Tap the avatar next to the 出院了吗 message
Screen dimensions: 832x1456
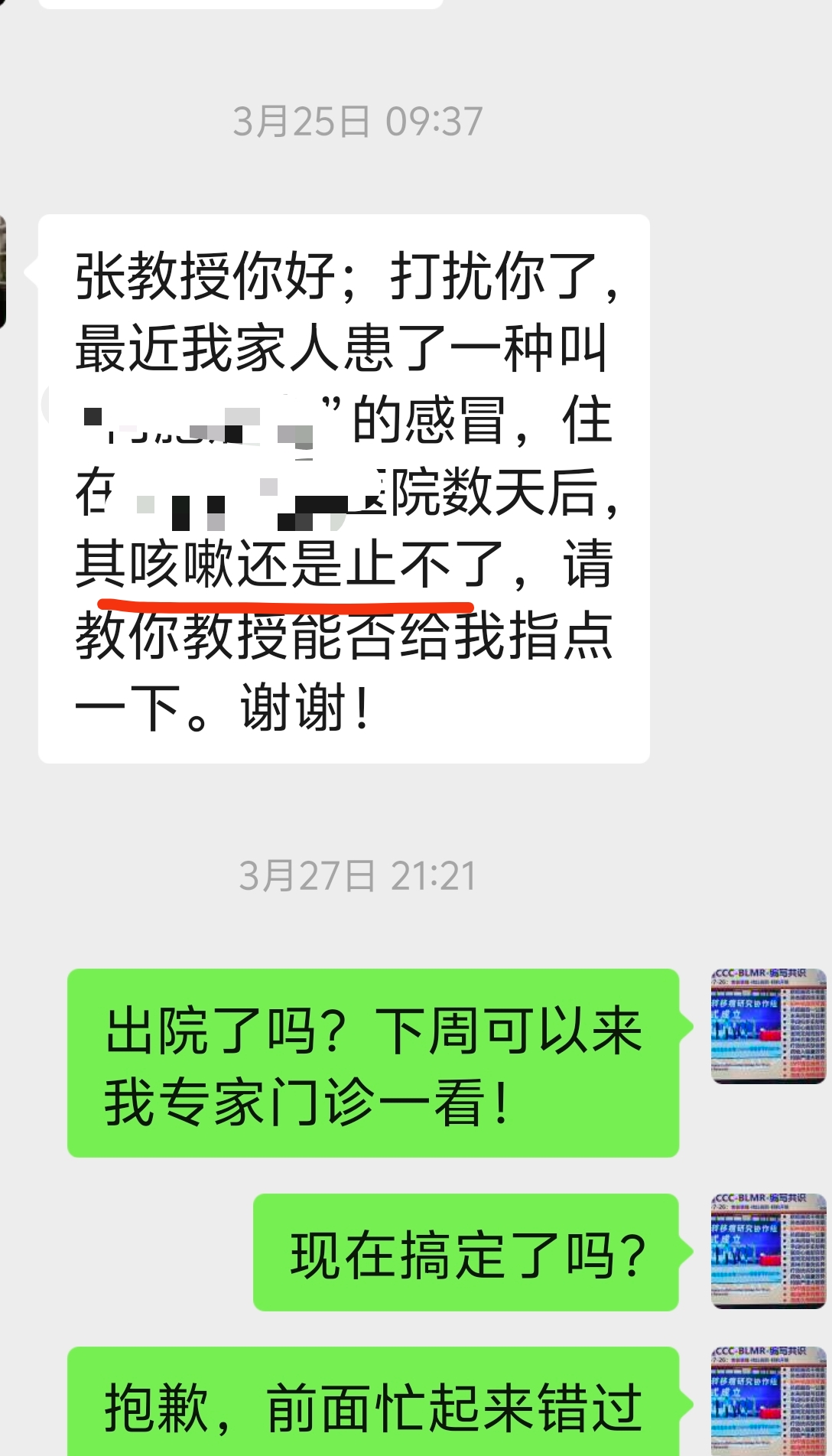coord(768,1026)
